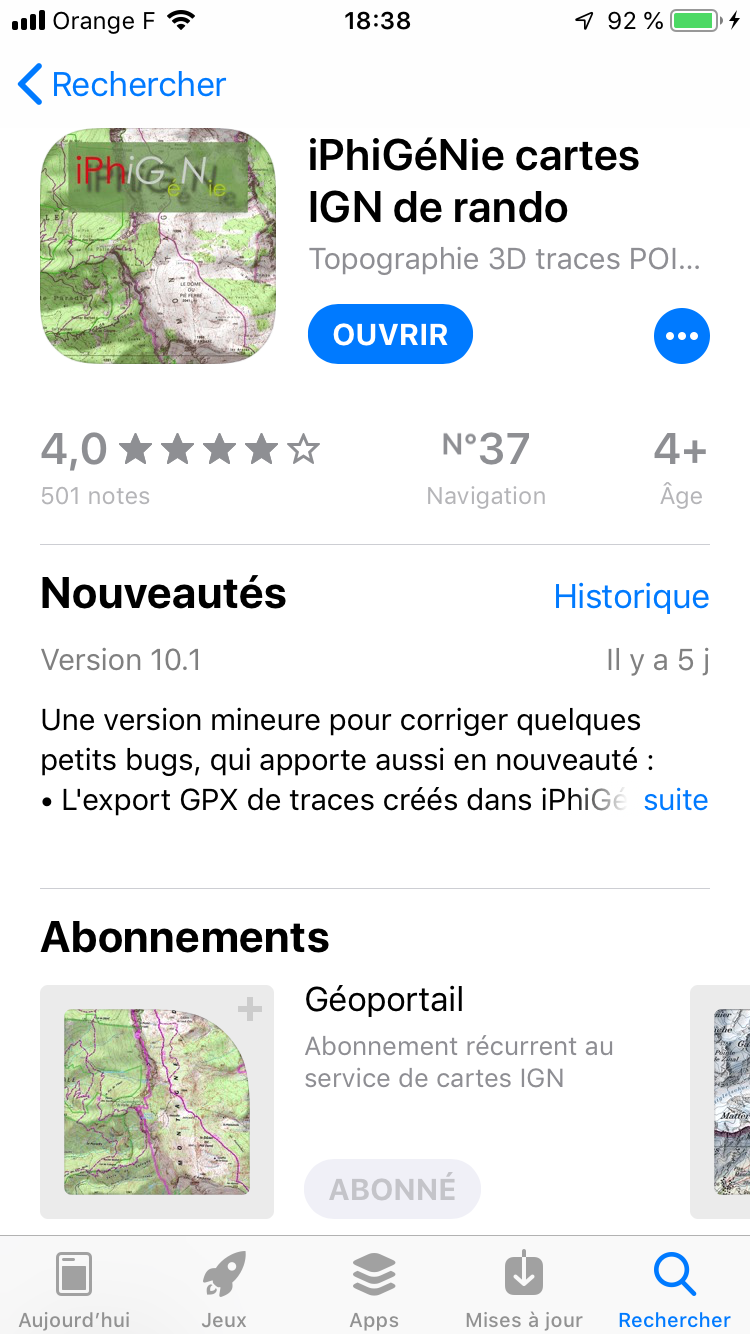Open the iPhiGéNie app with OUVRIR
Viewport: 750px width, 1334px height.
[x=390, y=335]
